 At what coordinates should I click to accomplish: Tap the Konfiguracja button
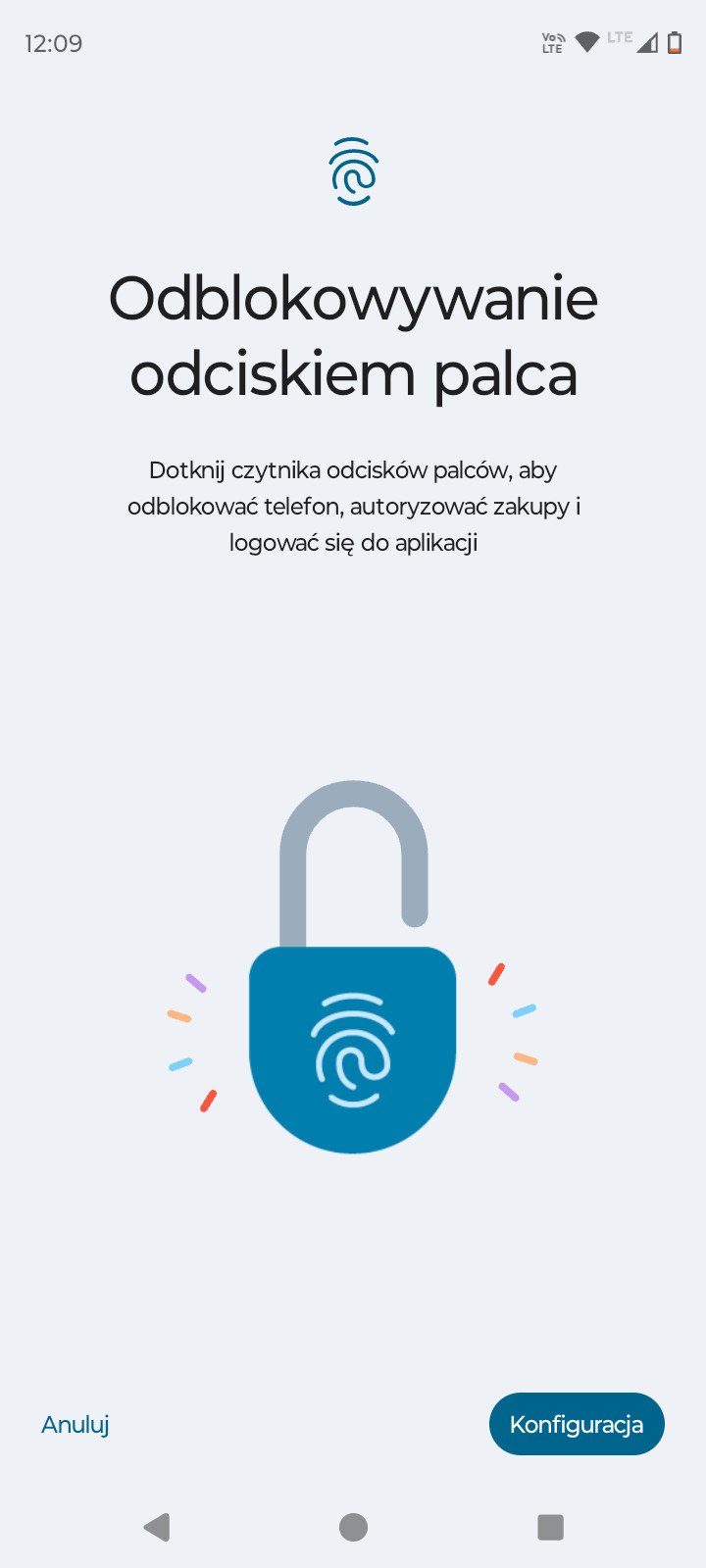point(577,1424)
